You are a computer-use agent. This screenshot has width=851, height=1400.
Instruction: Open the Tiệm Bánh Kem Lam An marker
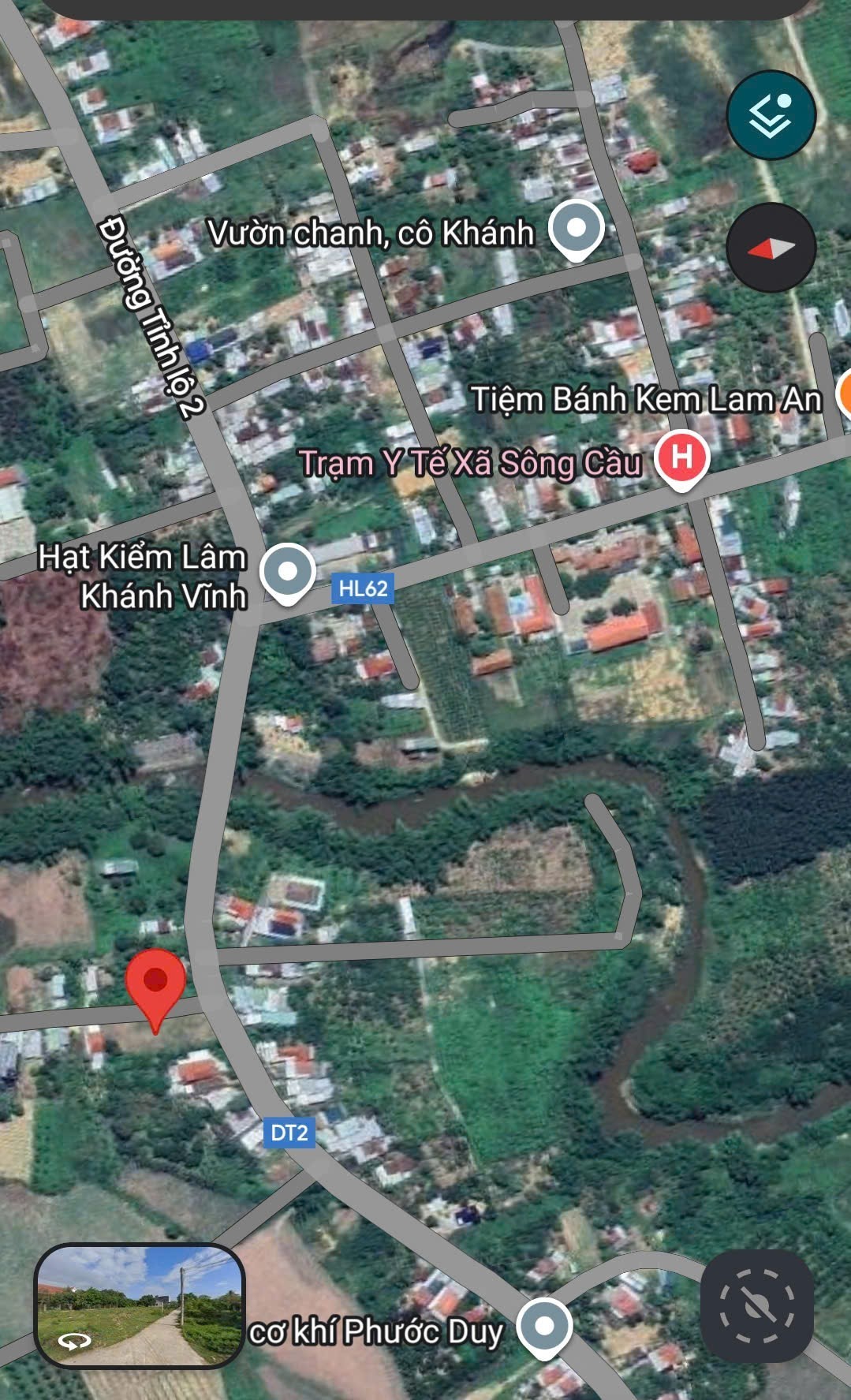[x=844, y=394]
